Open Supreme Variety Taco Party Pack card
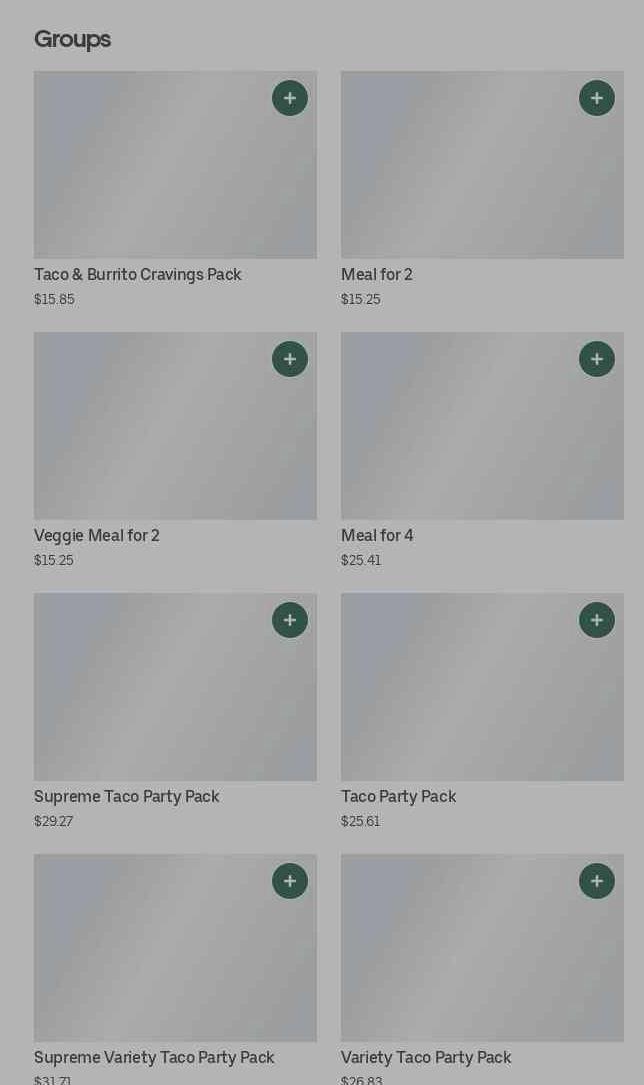 click(x=175, y=969)
